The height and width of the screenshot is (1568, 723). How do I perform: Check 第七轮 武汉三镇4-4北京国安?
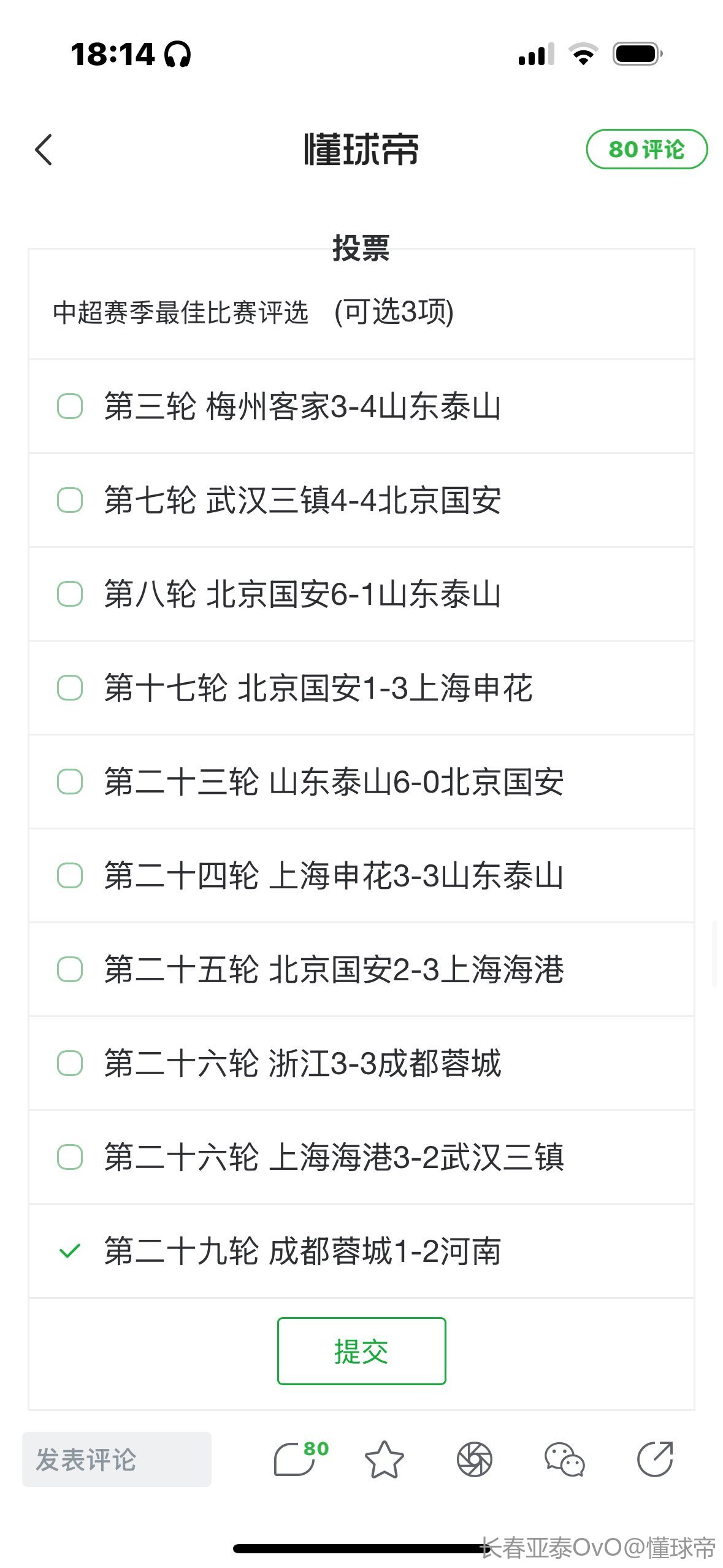point(70,500)
